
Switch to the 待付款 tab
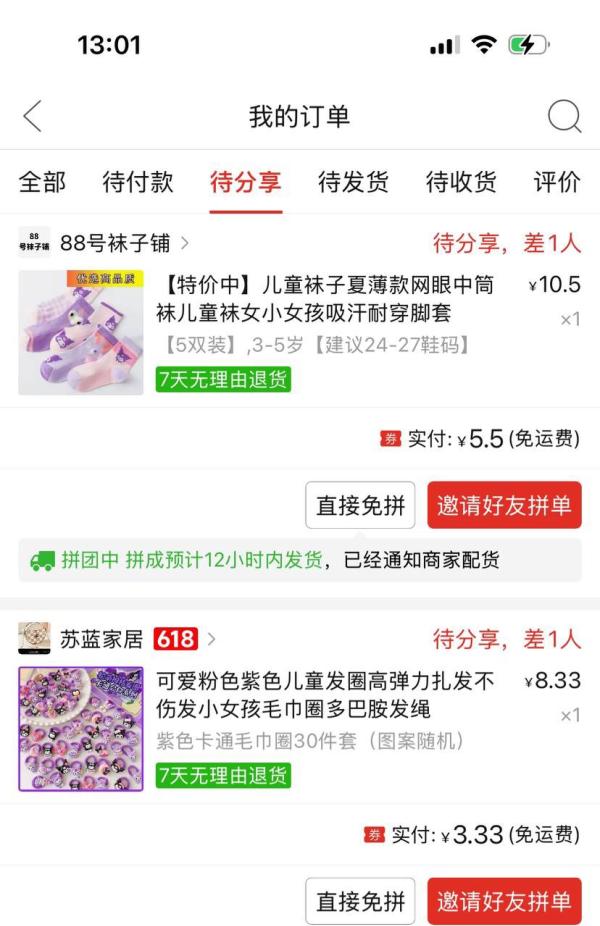pyautogui.click(x=138, y=182)
